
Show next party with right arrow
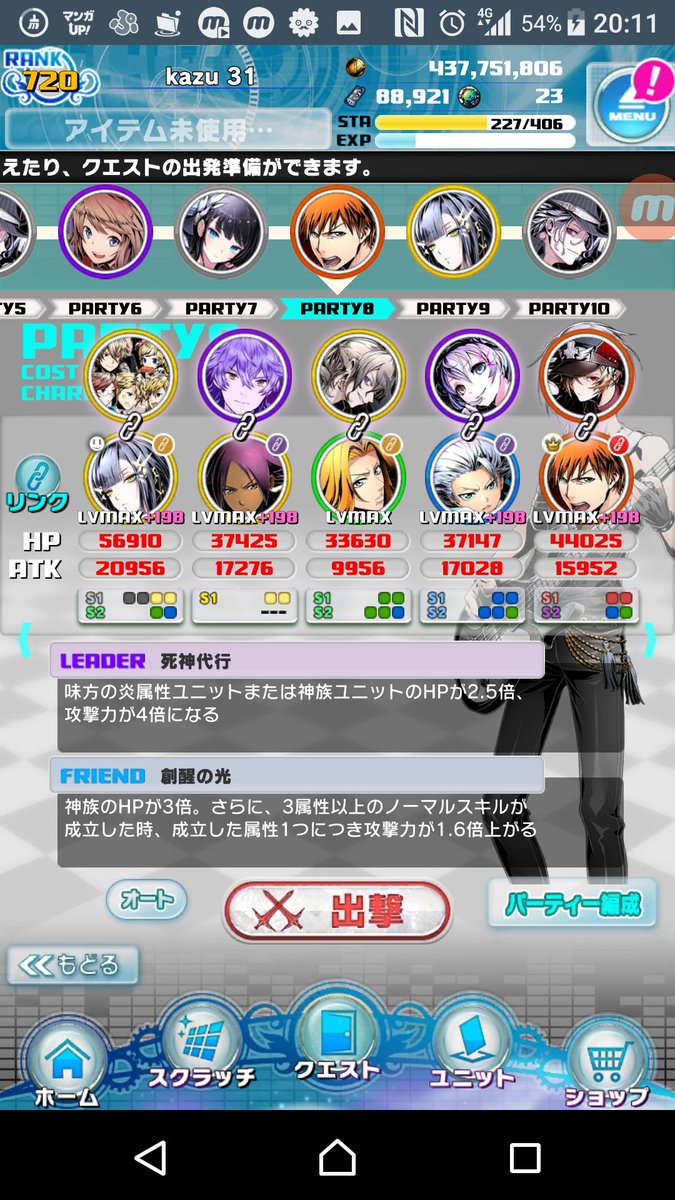(650, 639)
